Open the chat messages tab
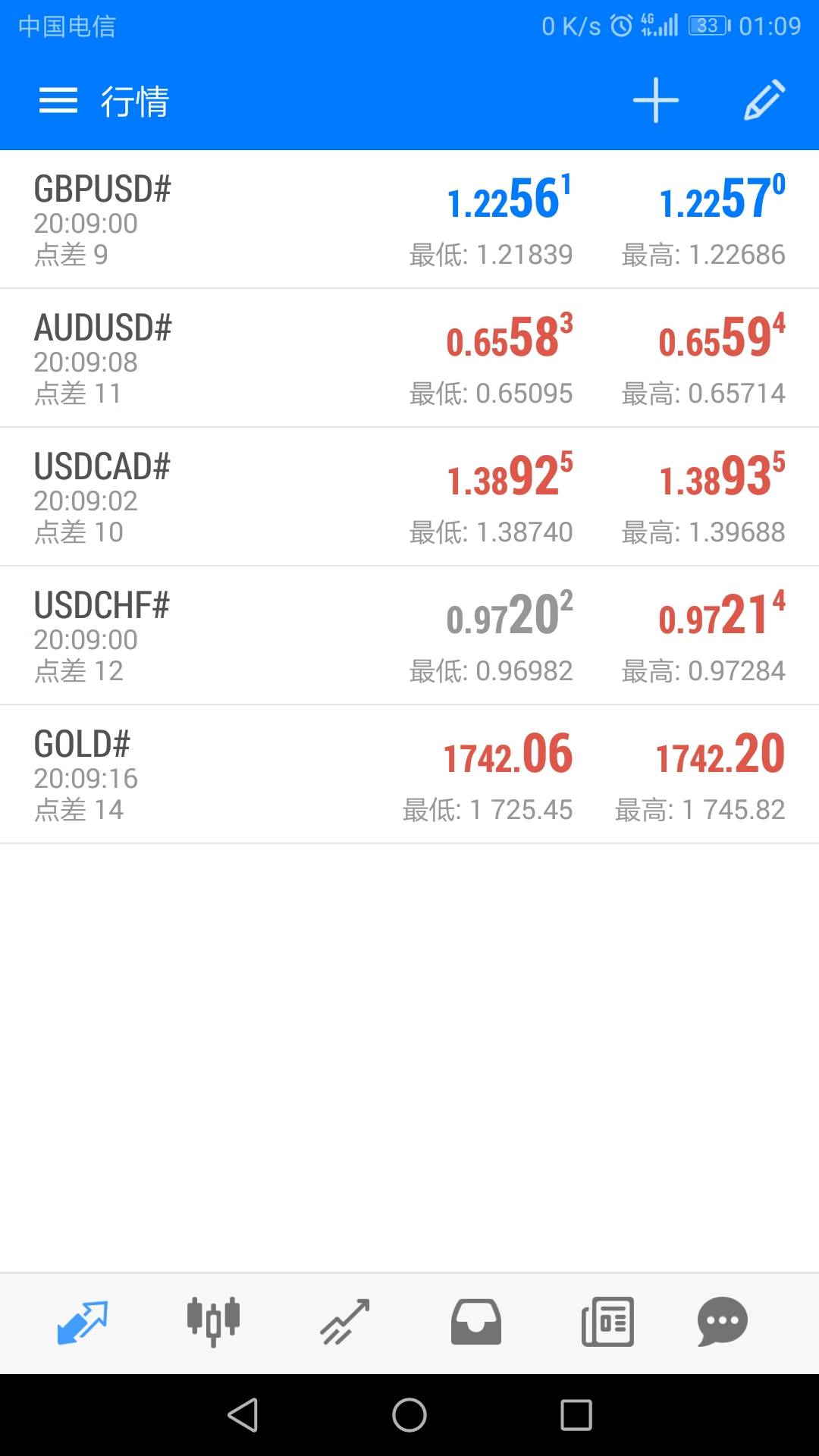The width and height of the screenshot is (819, 1456). click(722, 1322)
